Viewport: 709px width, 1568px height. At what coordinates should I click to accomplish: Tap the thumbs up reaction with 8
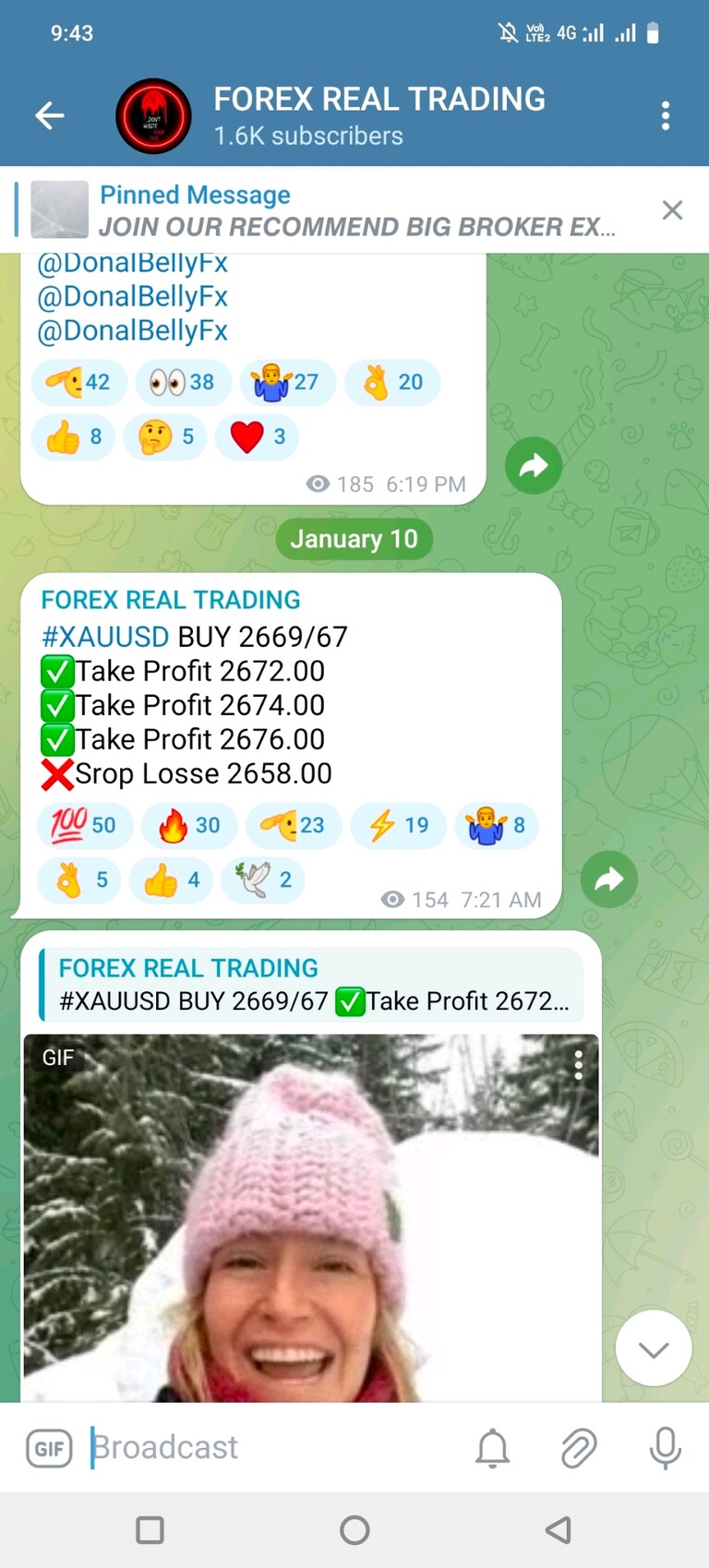[x=74, y=437]
